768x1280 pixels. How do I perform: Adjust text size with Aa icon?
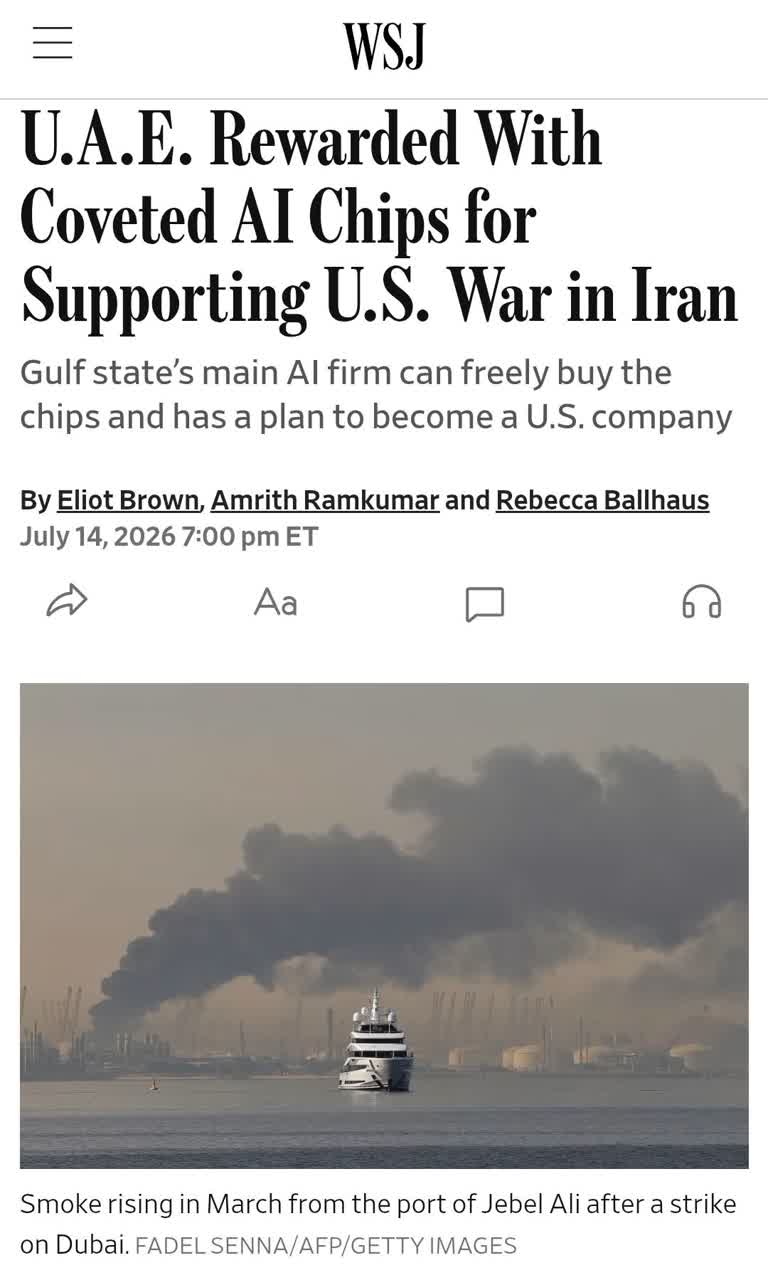[x=275, y=602]
